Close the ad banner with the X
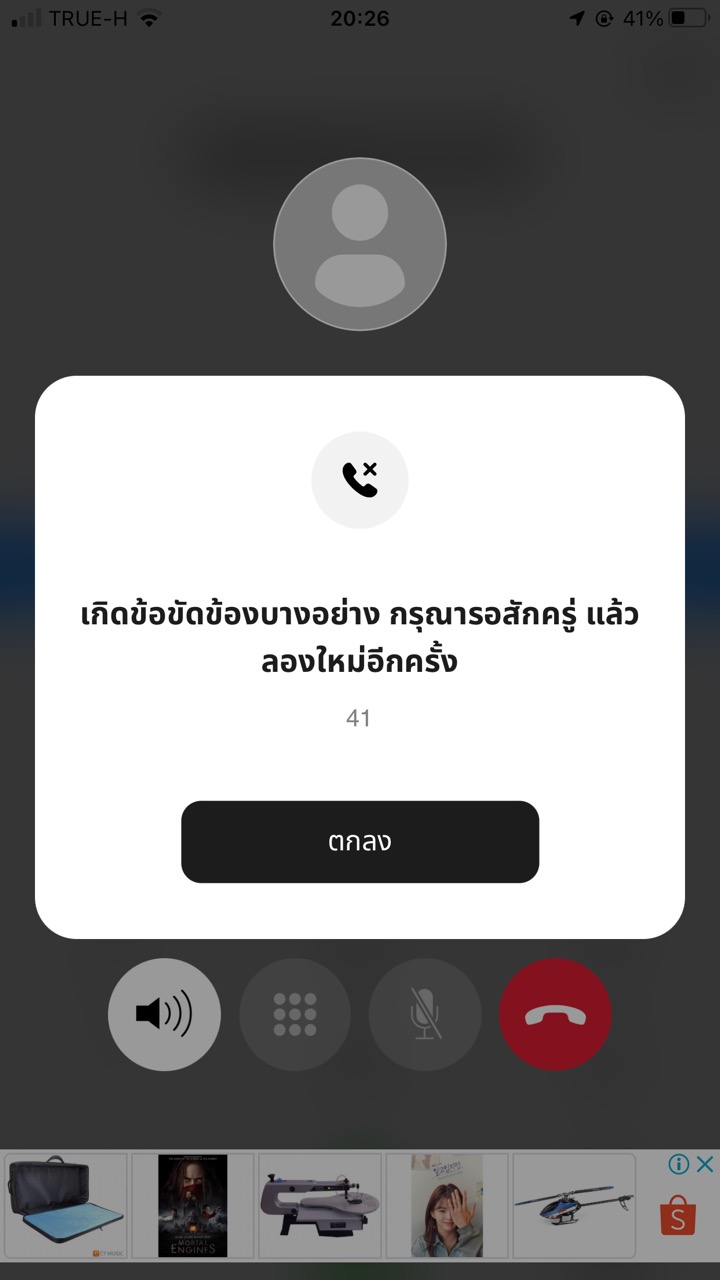Screen dimensions: 720x1280 pyautogui.click(x=705, y=1164)
